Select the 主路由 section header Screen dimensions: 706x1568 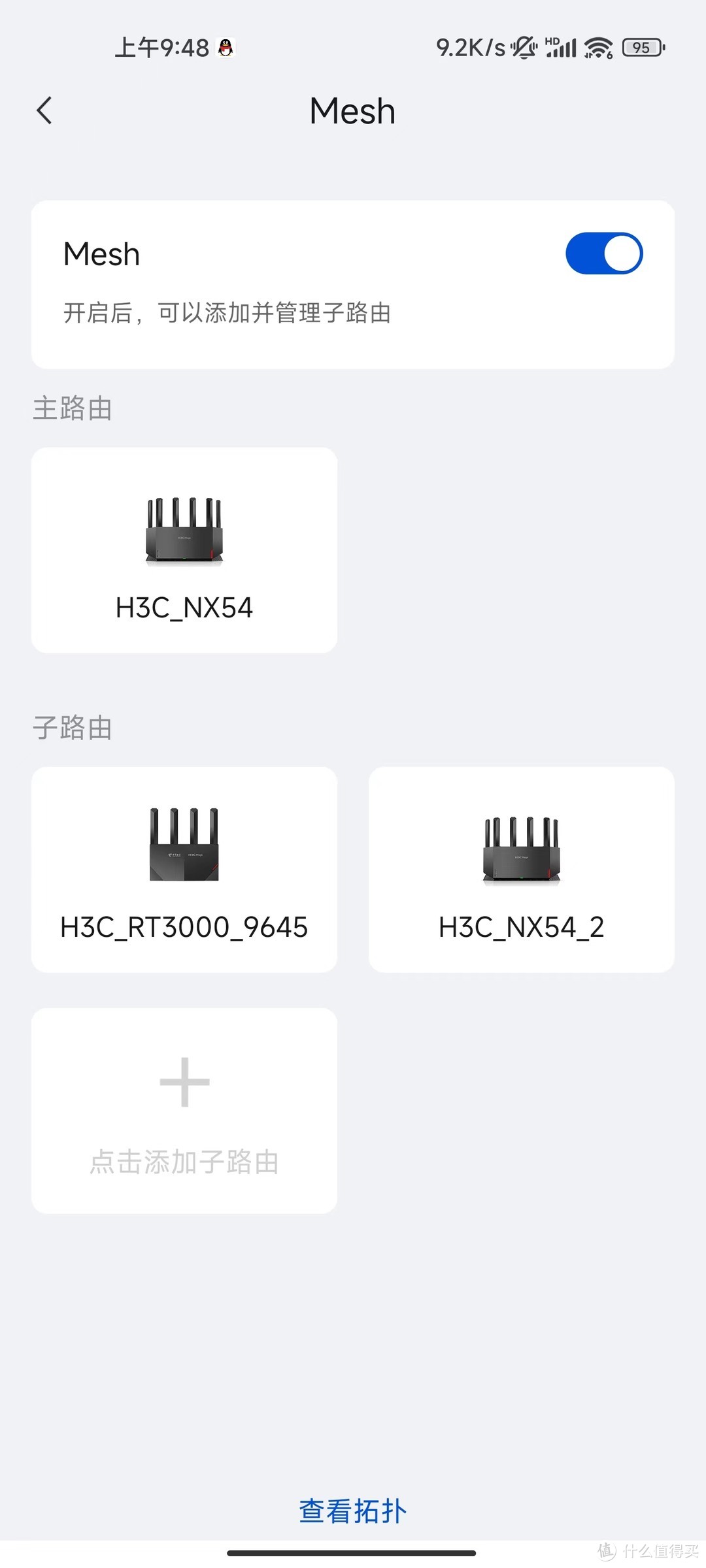click(72, 408)
